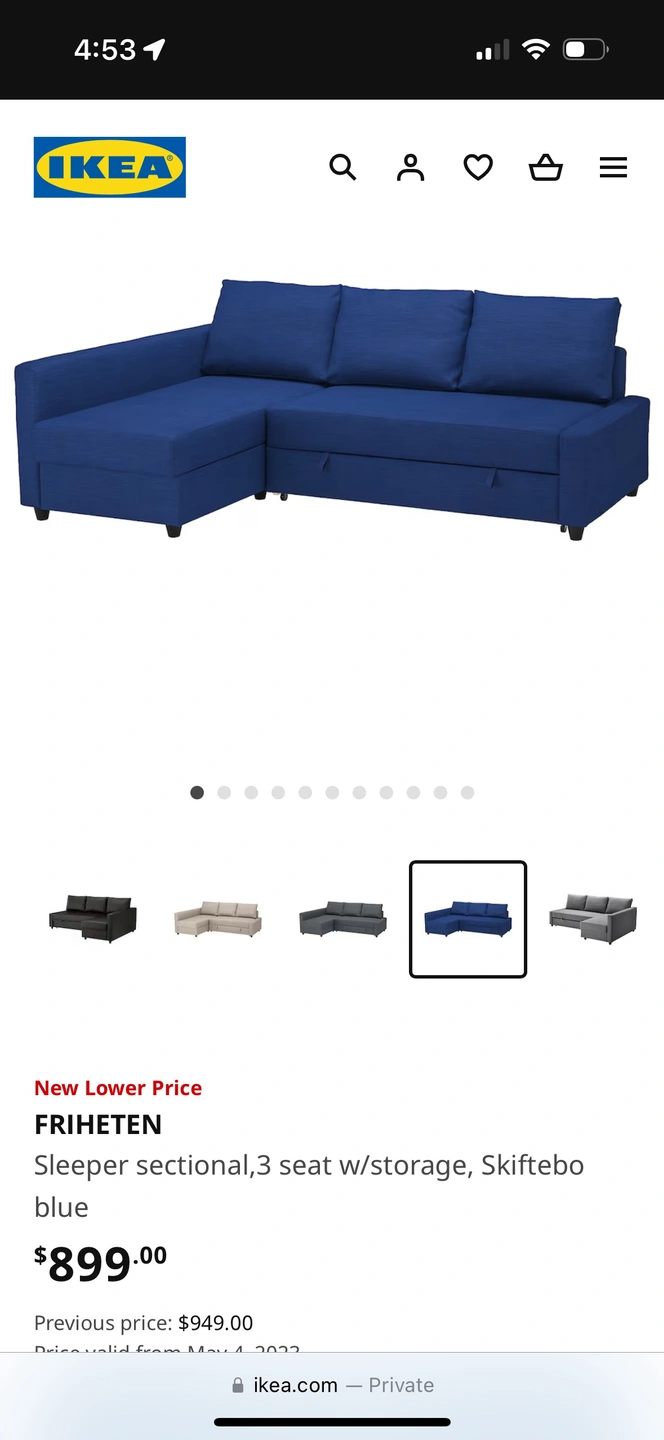Select the beige sofa color variant

tap(218, 919)
